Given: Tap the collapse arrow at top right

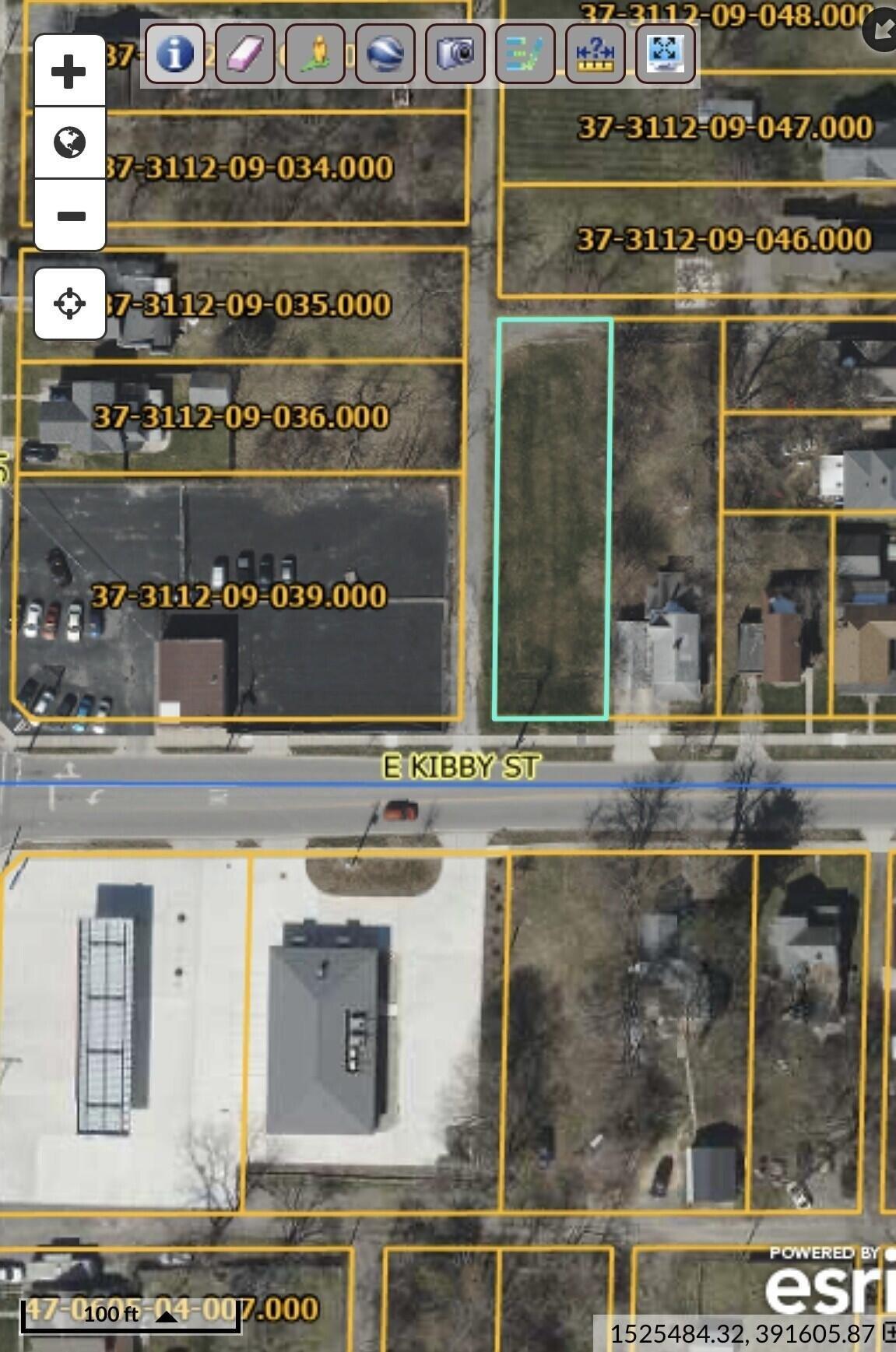Looking at the screenshot, I should [x=882, y=30].
